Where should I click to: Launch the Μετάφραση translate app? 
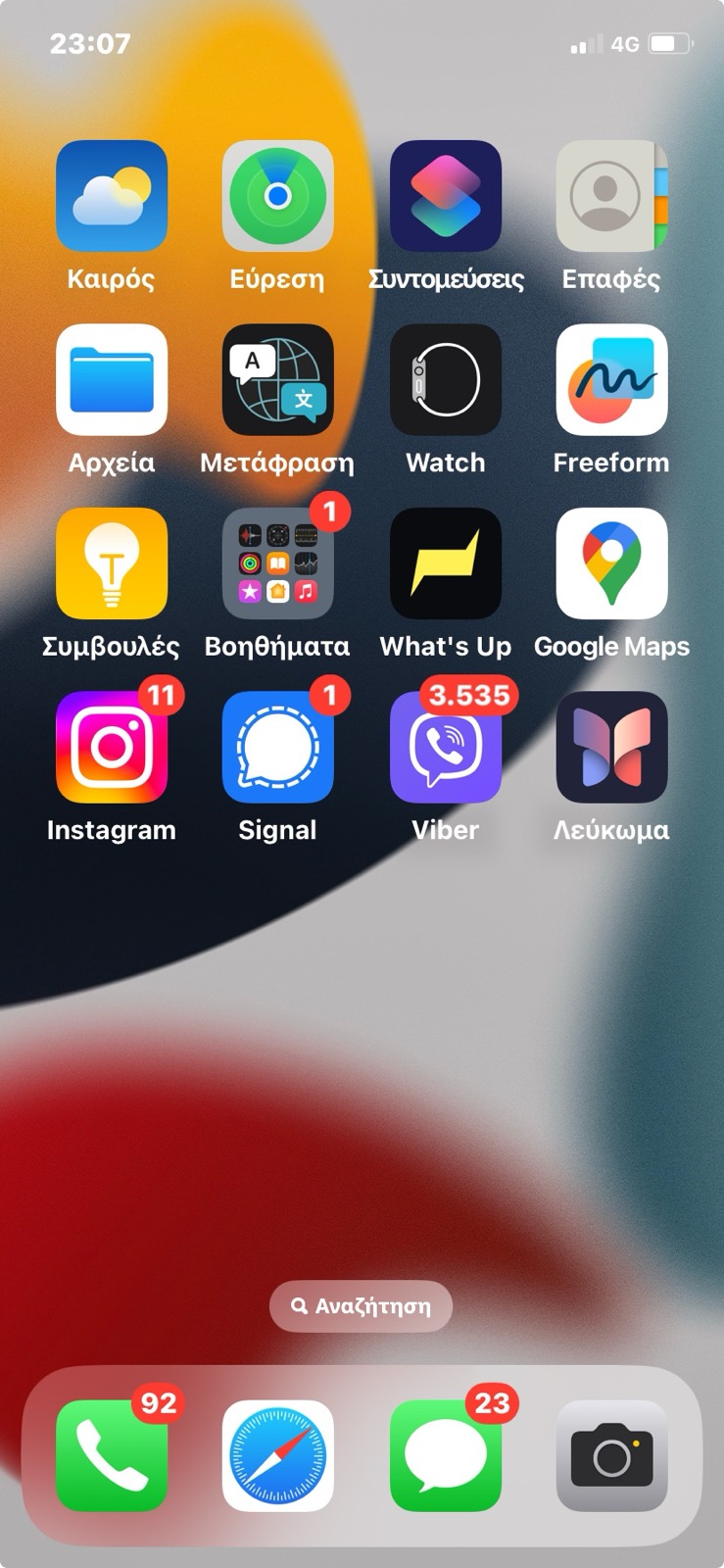278,380
